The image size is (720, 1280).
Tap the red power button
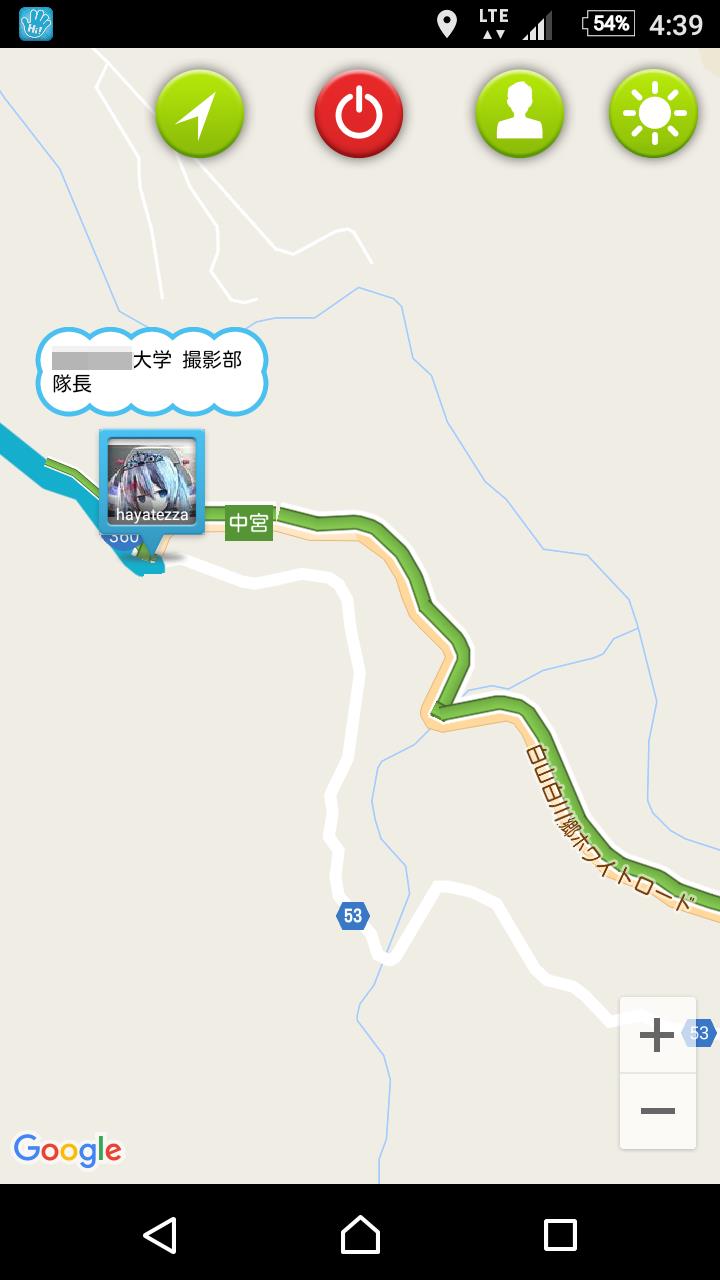pyautogui.click(x=359, y=114)
